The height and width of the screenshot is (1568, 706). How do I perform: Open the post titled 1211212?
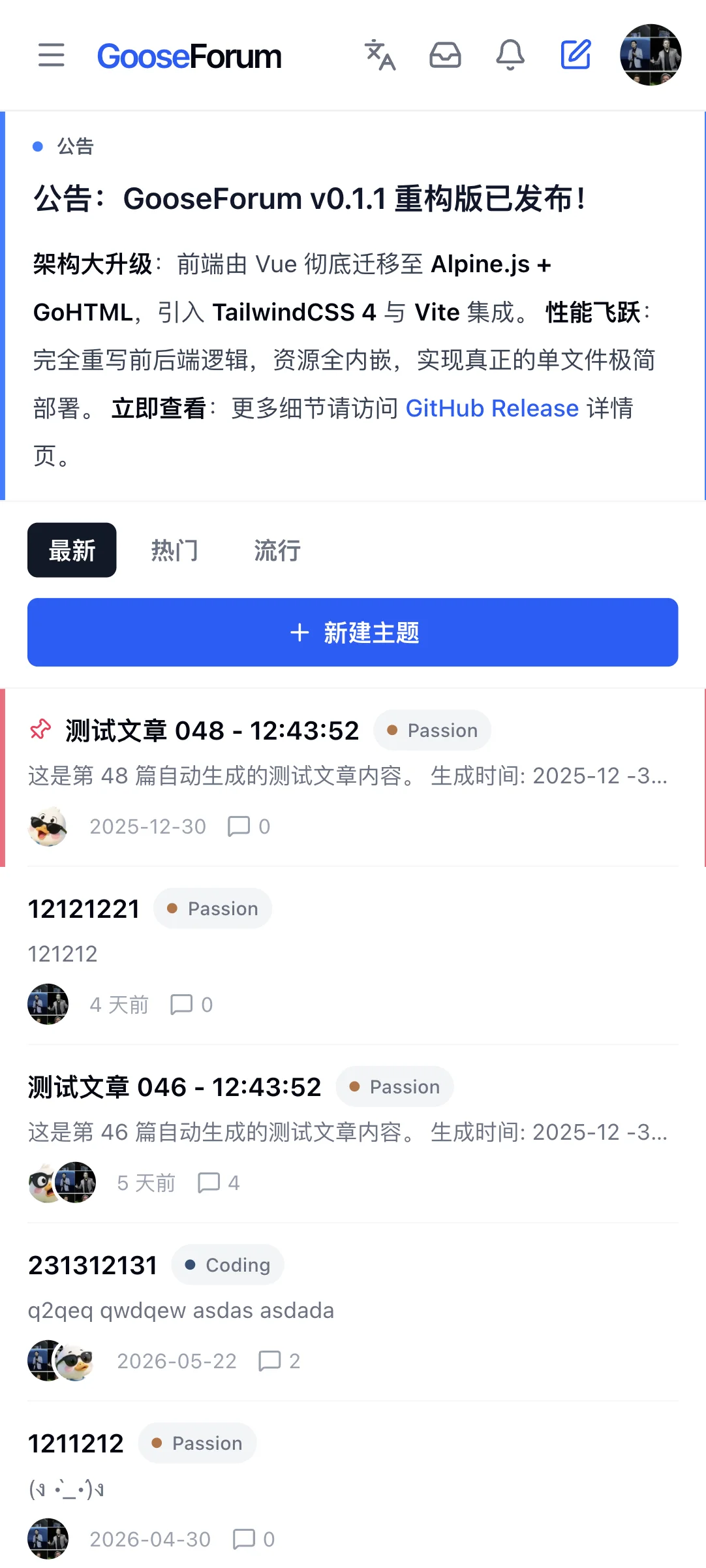76,1443
